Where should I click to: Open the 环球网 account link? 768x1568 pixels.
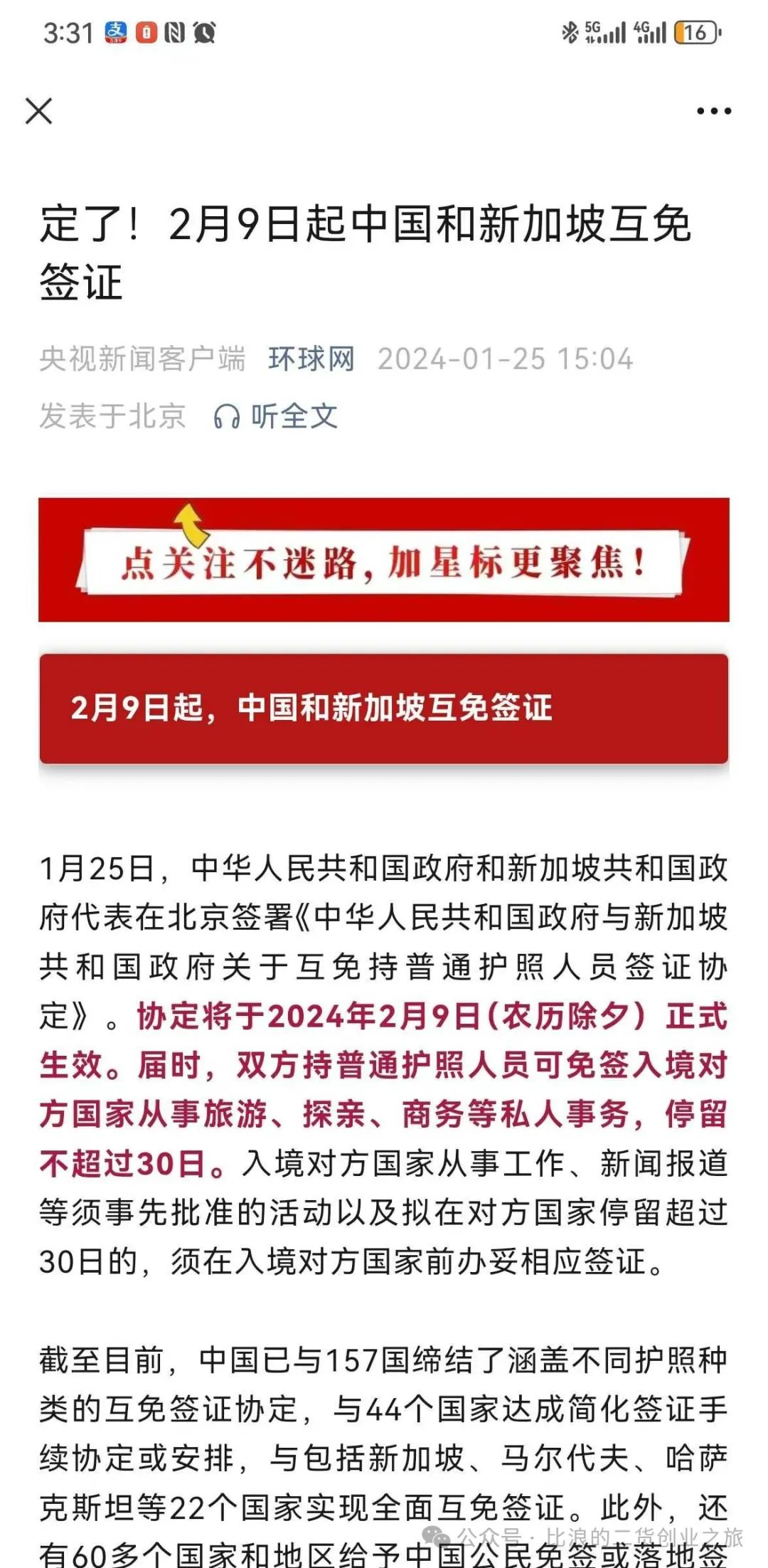pos(311,359)
